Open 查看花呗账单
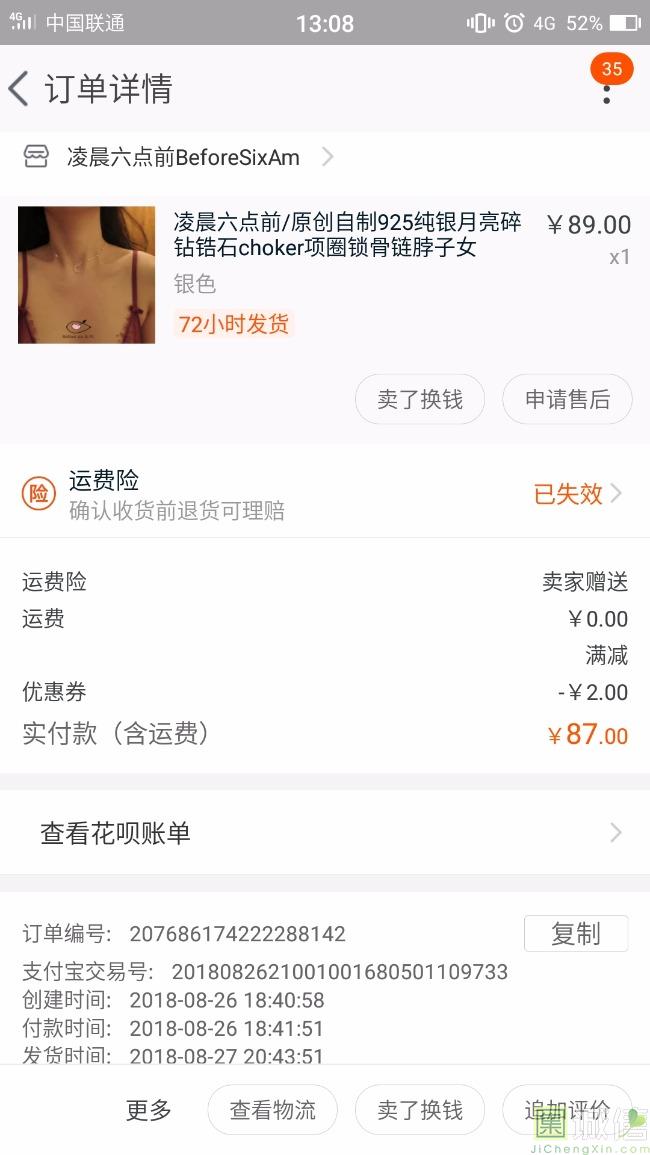This screenshot has height=1155, width=650. click(325, 833)
